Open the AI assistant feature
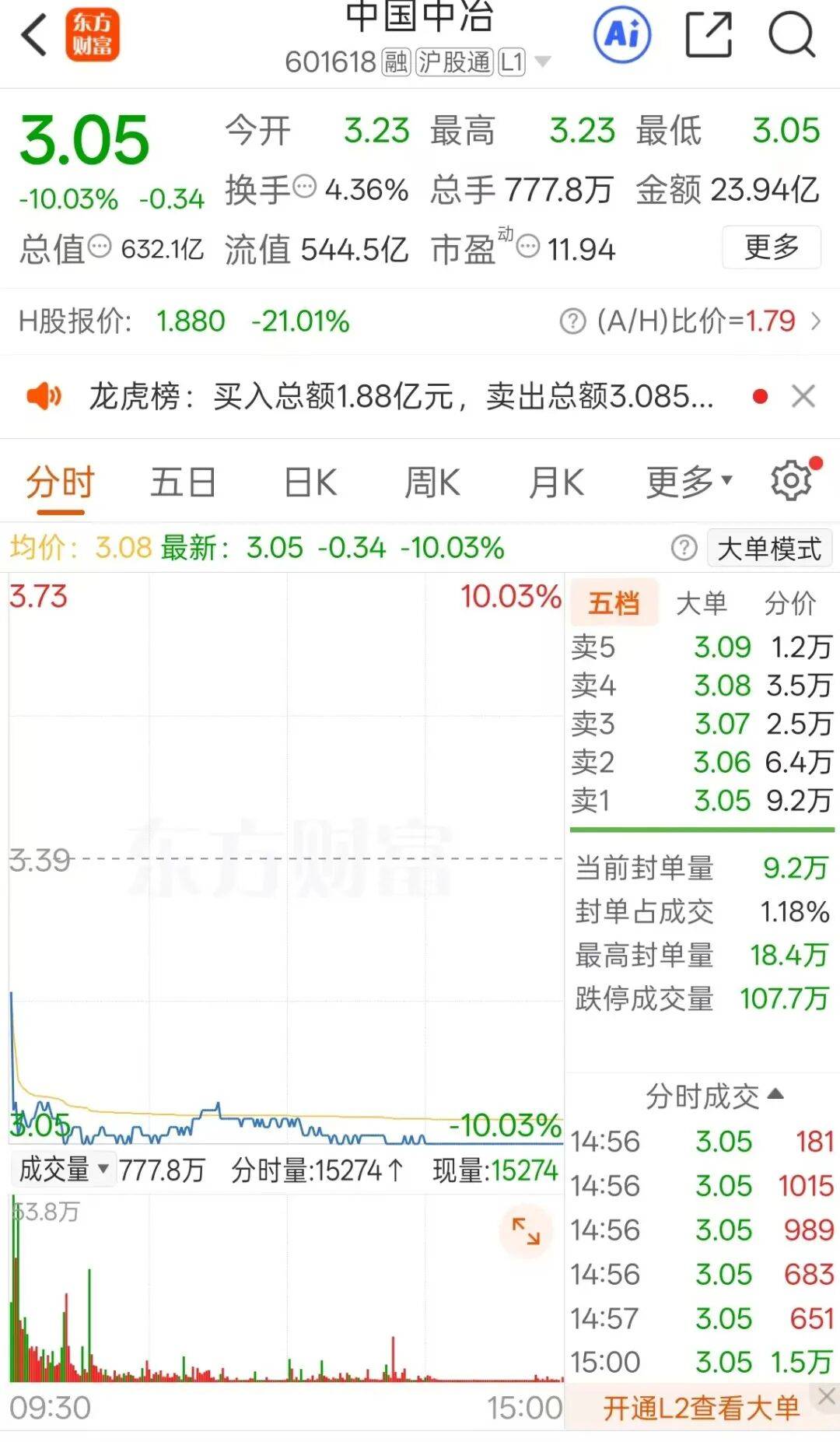840x1442 pixels. [x=619, y=35]
